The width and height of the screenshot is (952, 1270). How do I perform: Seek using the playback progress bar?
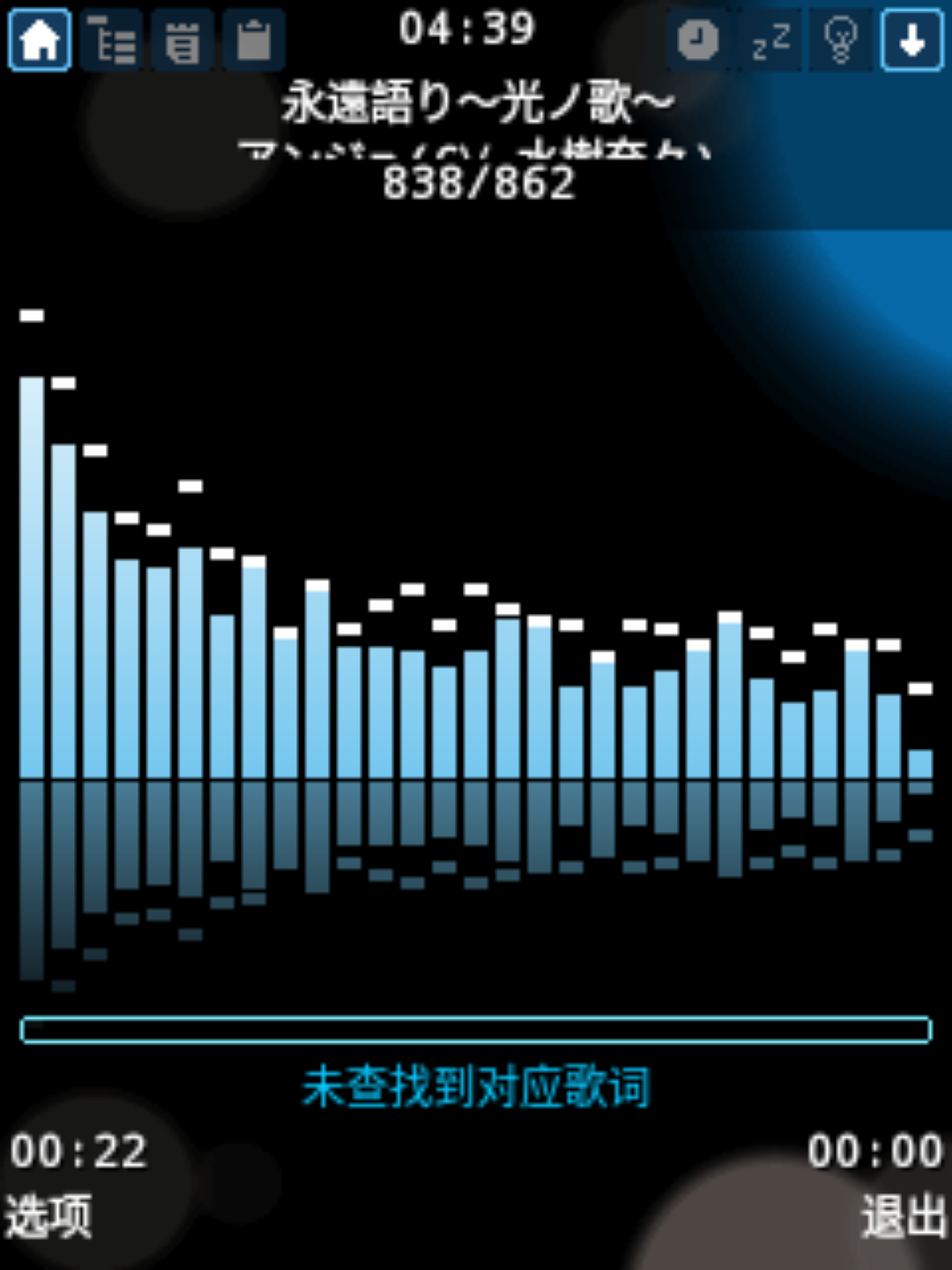(x=476, y=1029)
